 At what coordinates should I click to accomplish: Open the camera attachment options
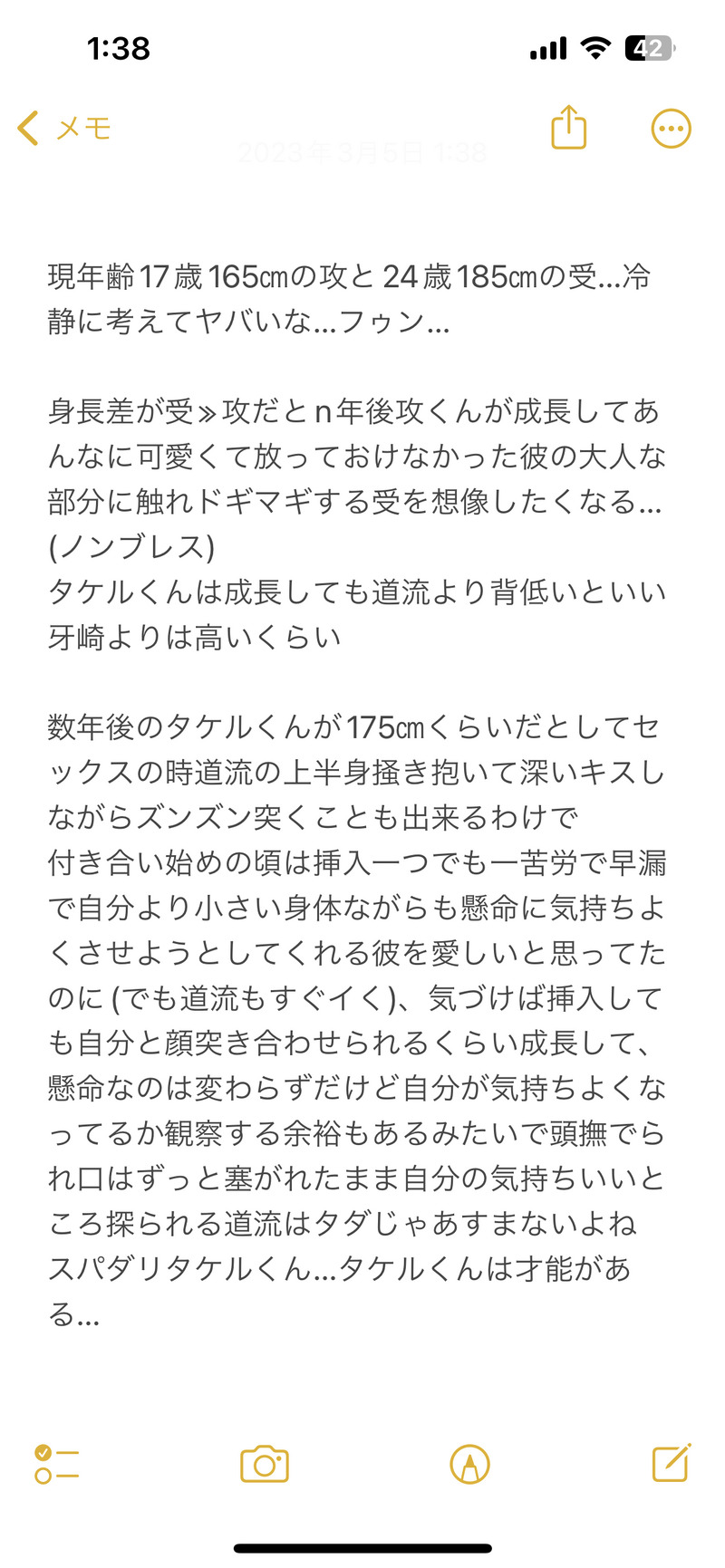pyautogui.click(x=264, y=1464)
